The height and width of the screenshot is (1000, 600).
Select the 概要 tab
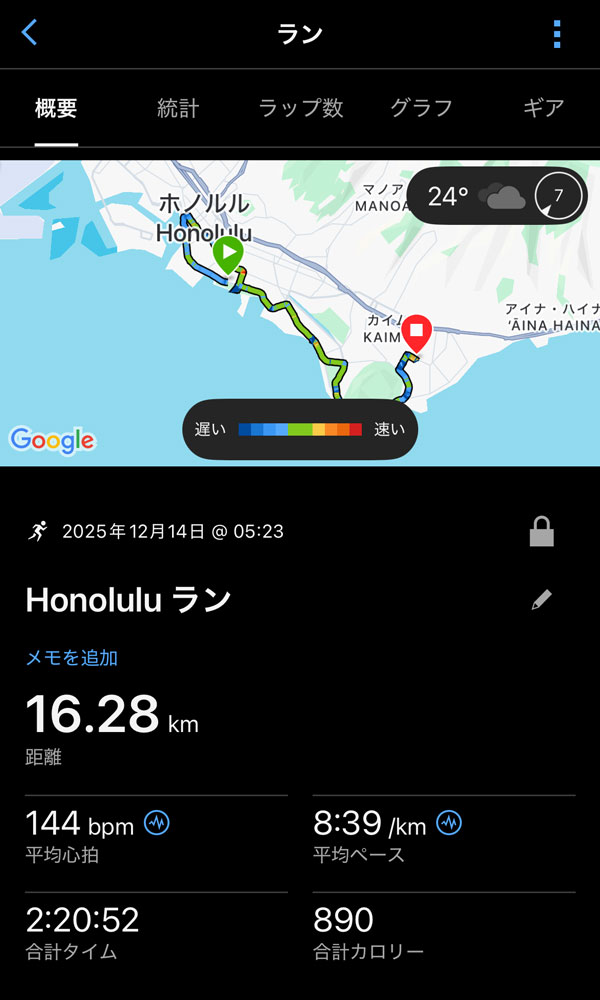[x=56, y=108]
